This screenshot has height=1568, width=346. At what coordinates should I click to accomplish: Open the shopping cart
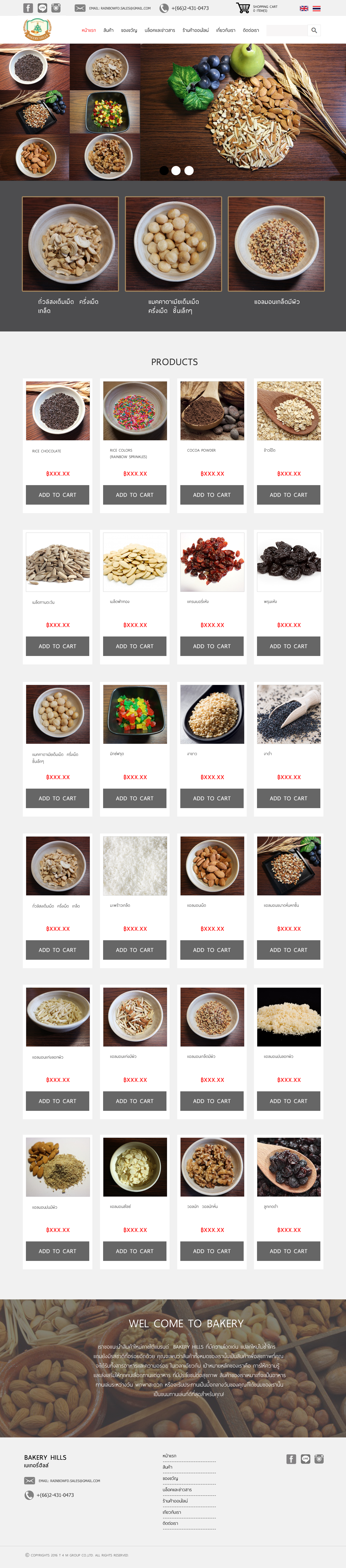click(x=243, y=8)
